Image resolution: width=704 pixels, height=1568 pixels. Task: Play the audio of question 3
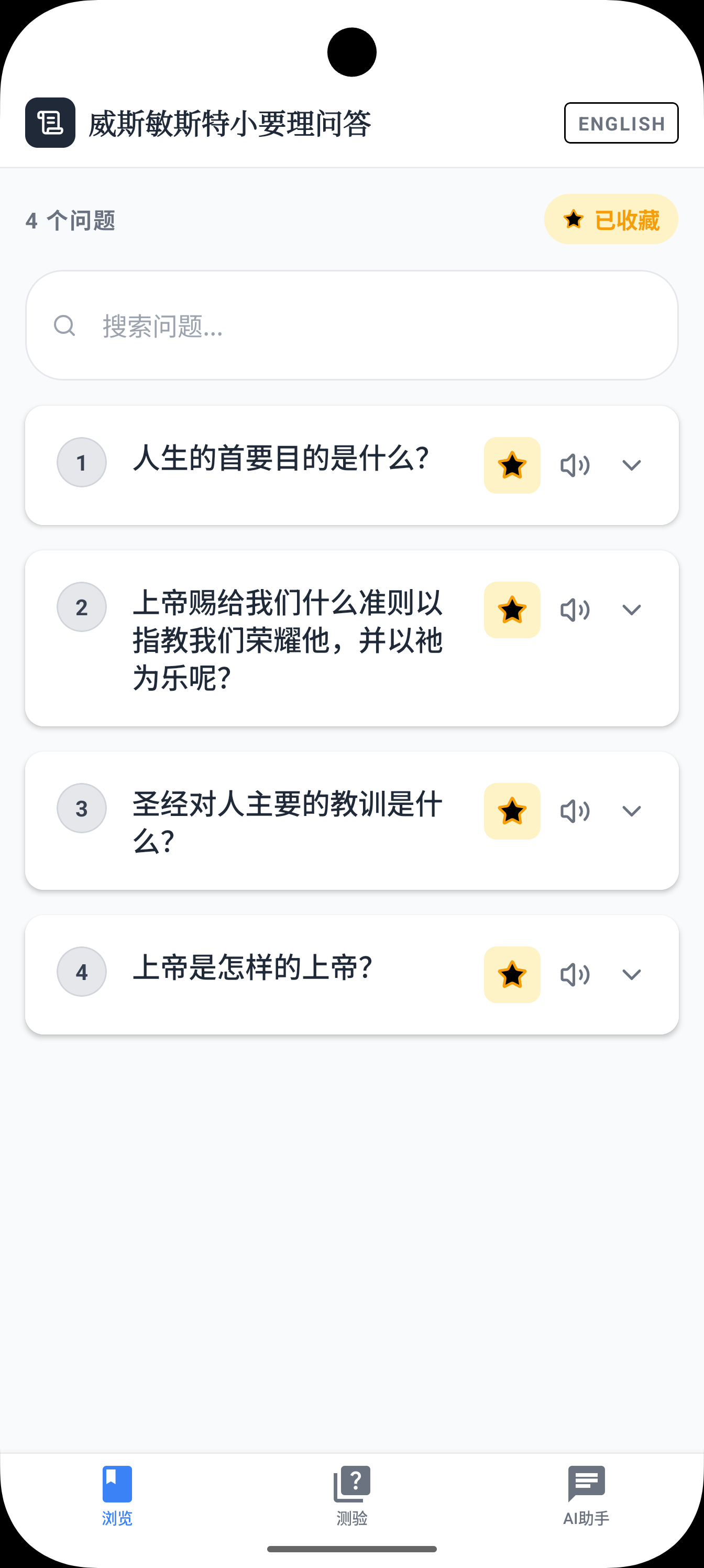[575, 811]
